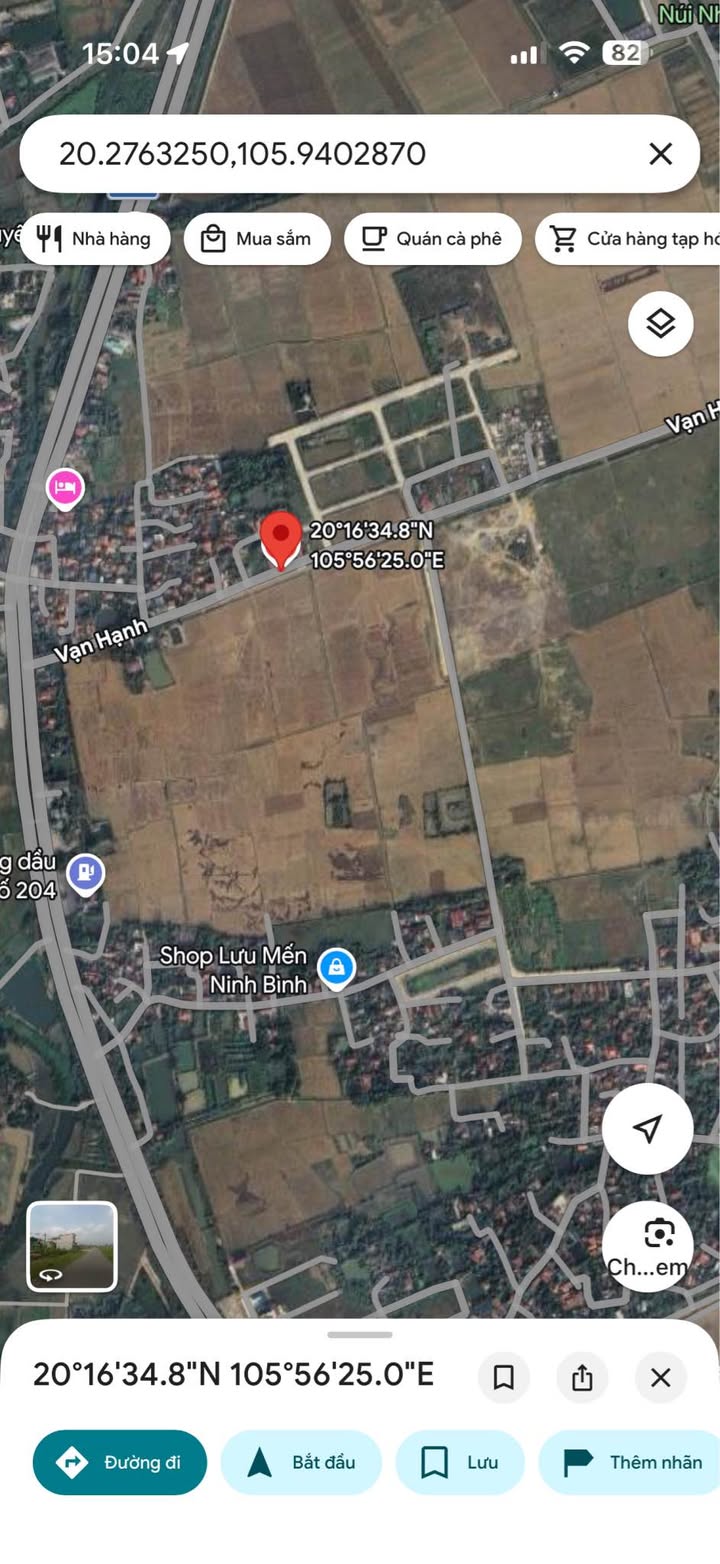Viewport: 720px width, 1564px height.
Task: Tap the red dropped pin
Action: coord(281,537)
